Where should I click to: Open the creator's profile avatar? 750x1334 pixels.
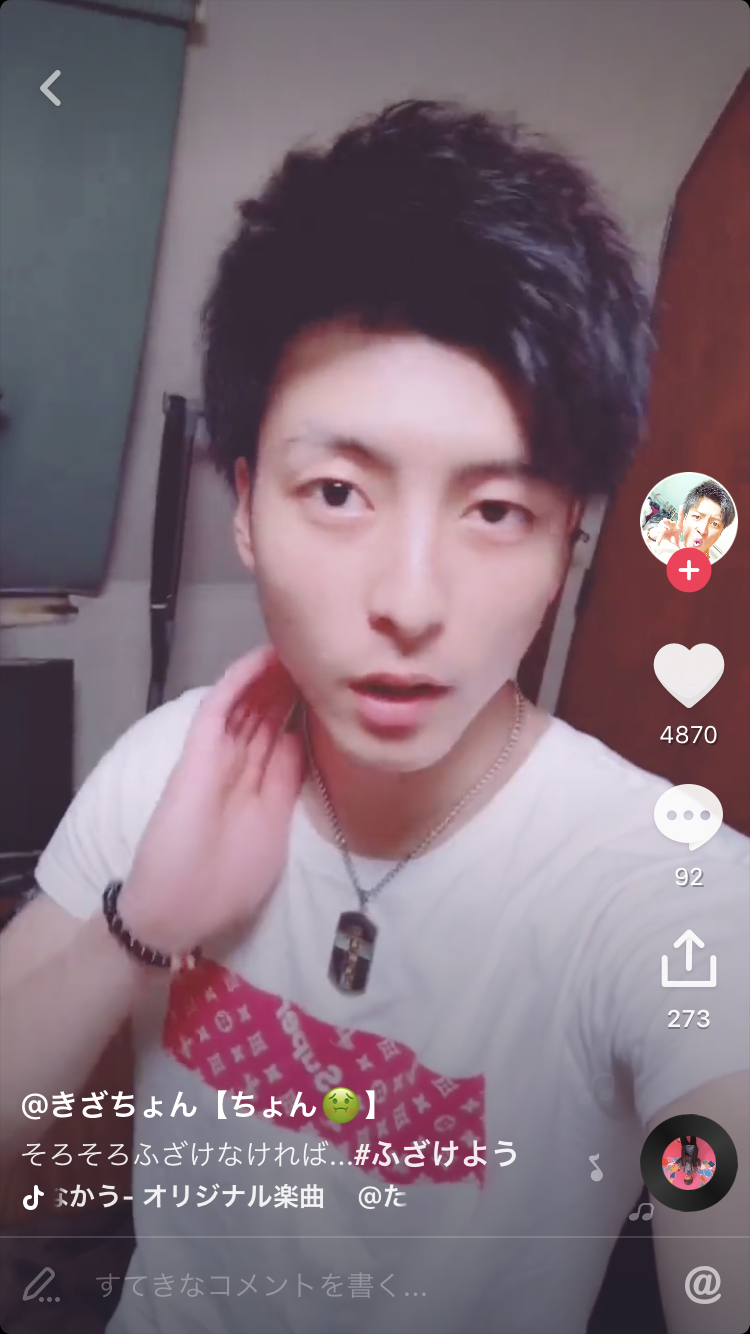click(688, 520)
